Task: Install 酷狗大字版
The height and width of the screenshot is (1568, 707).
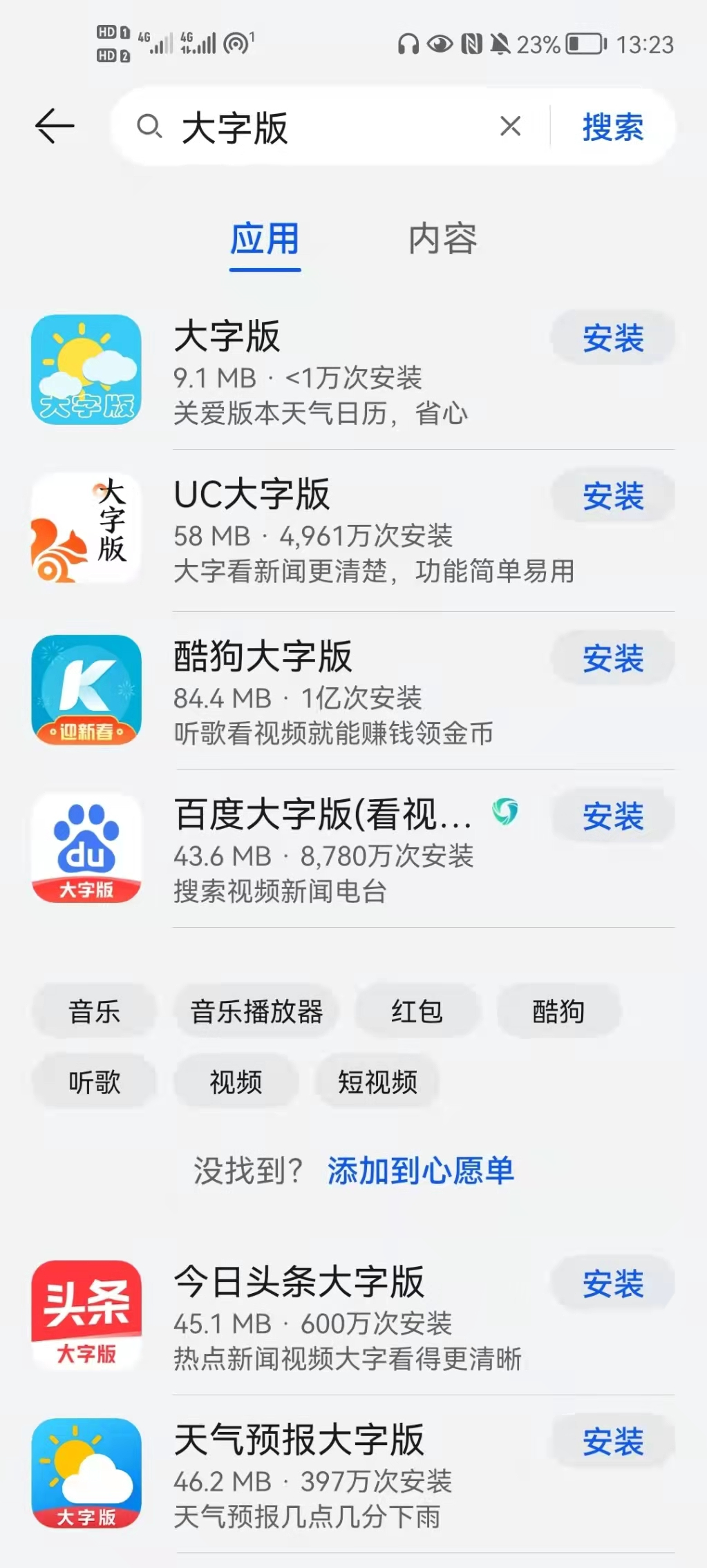Action: (613, 658)
